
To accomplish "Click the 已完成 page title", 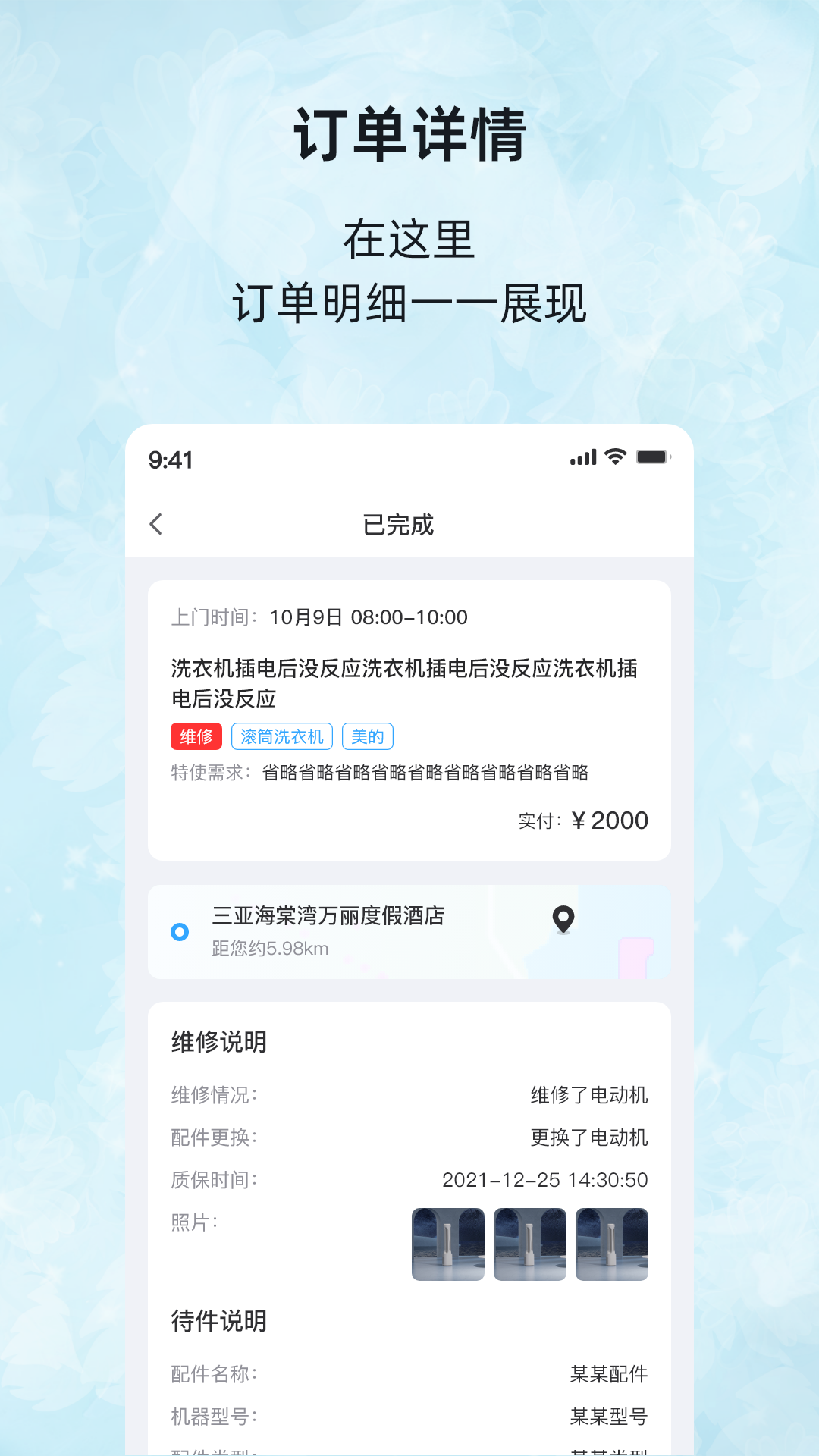I will click(398, 524).
